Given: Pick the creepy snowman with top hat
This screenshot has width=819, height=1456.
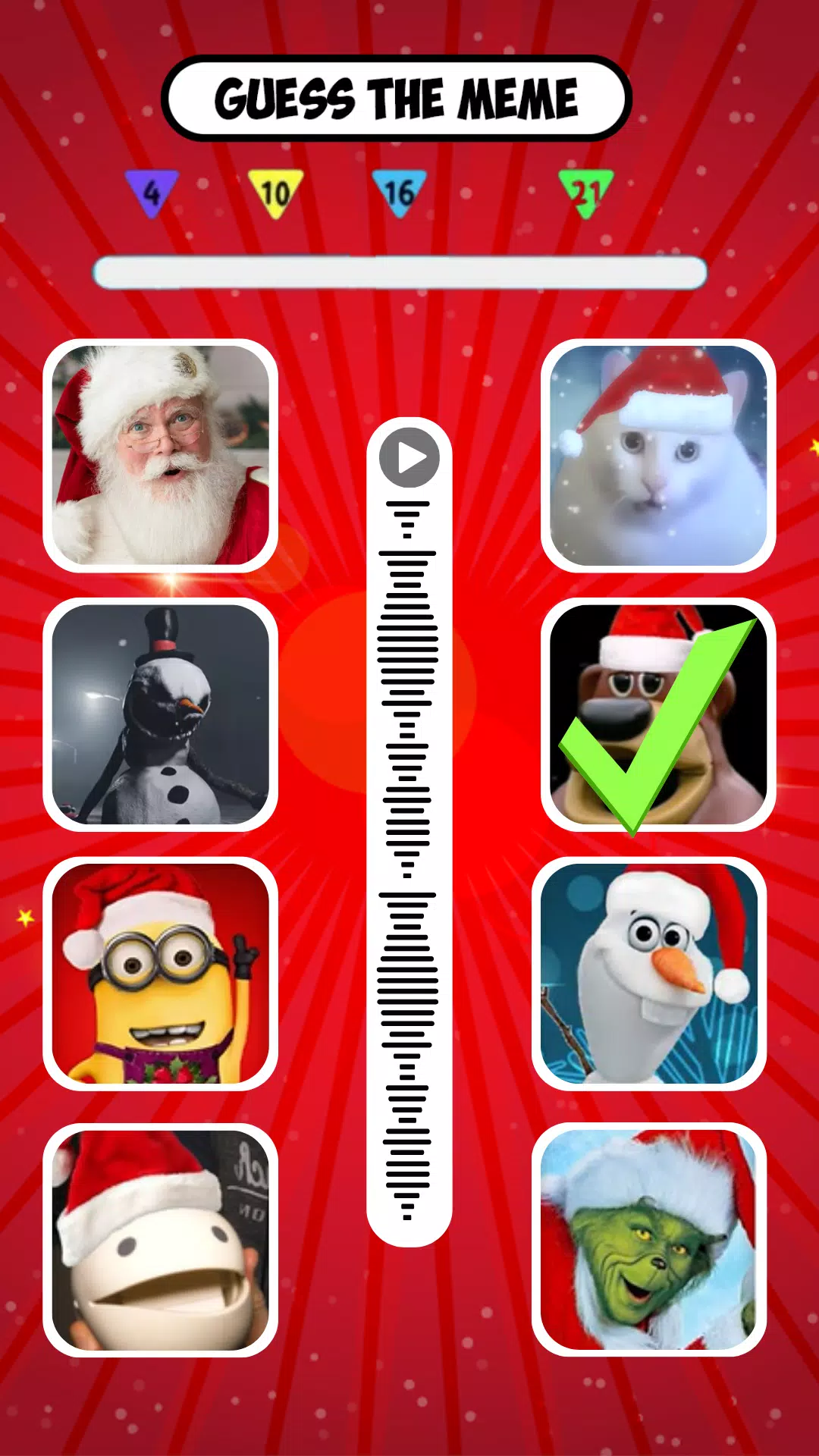Looking at the screenshot, I should 161,714.
